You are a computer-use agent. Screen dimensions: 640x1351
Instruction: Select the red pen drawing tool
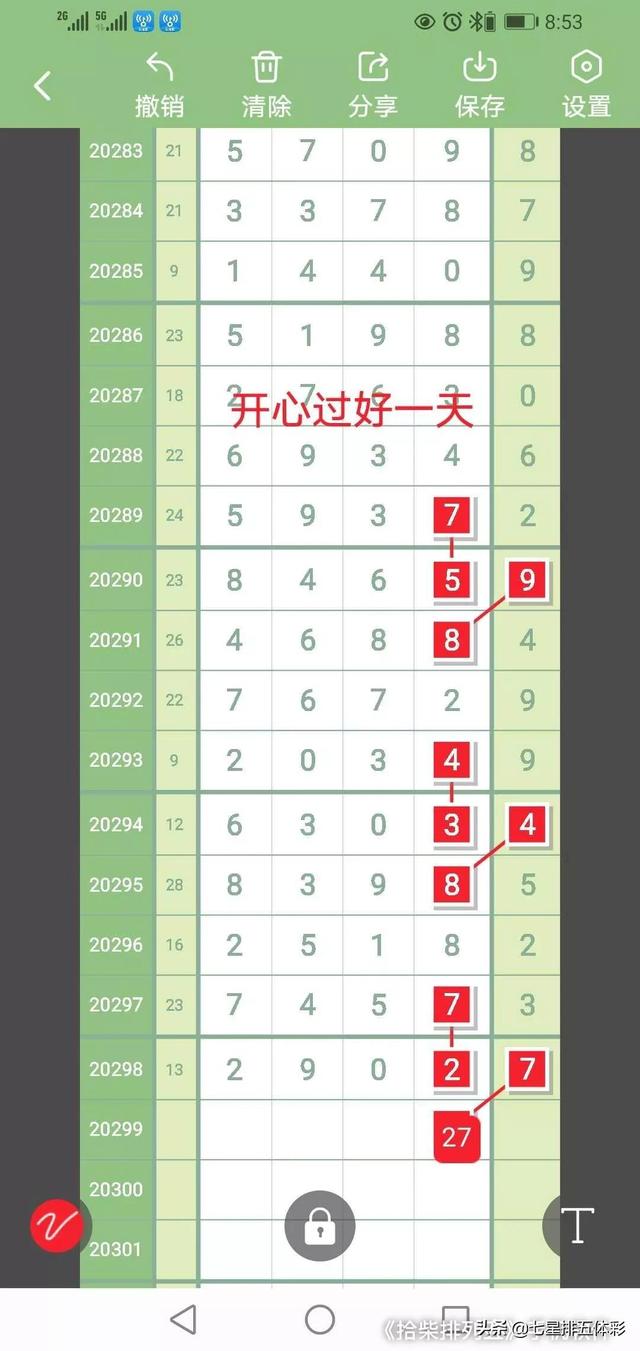pos(57,1224)
